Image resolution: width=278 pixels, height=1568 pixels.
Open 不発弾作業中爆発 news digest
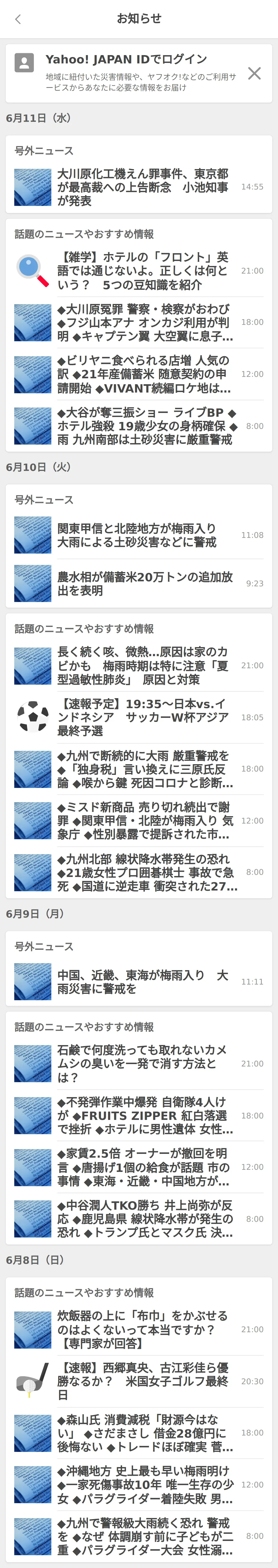pyautogui.click(x=143, y=1115)
